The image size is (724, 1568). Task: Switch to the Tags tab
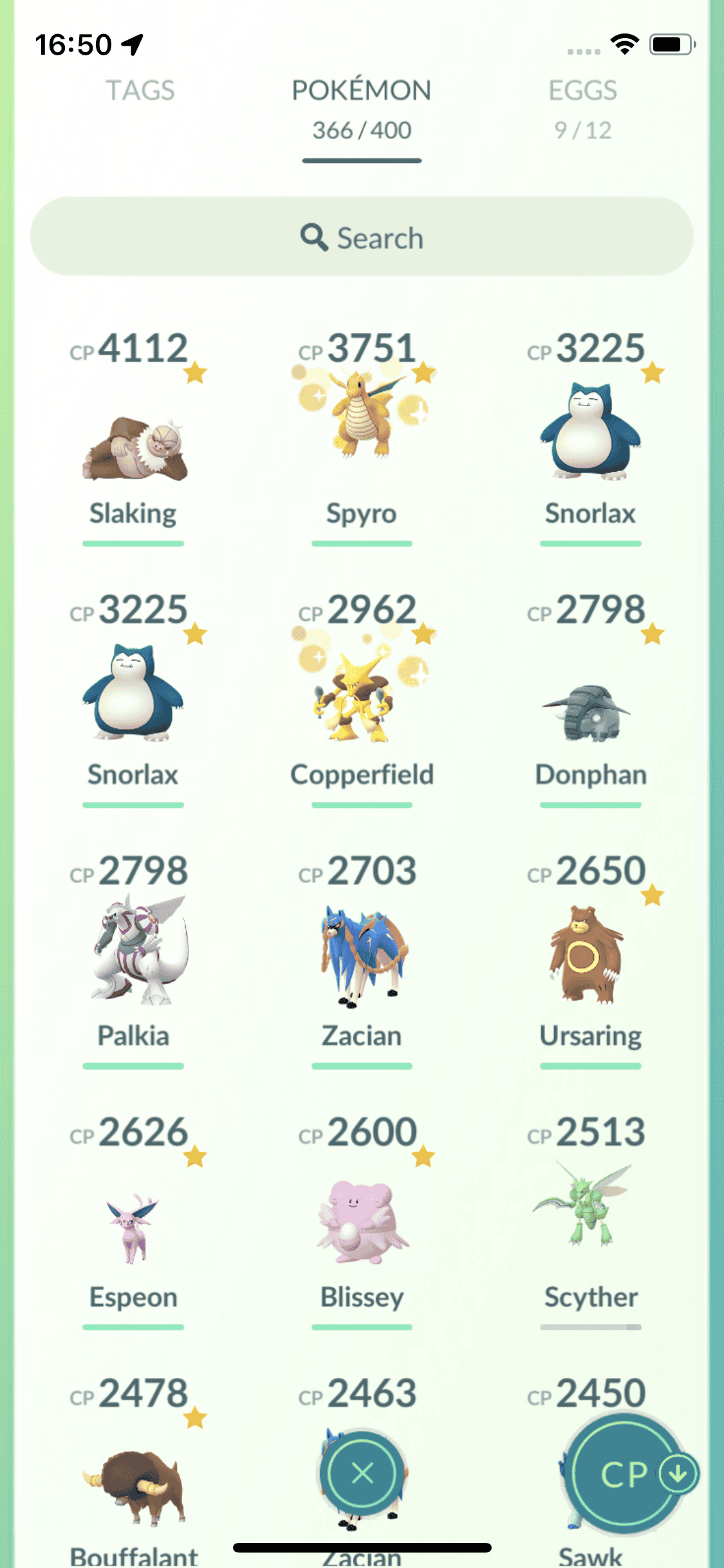(x=140, y=91)
